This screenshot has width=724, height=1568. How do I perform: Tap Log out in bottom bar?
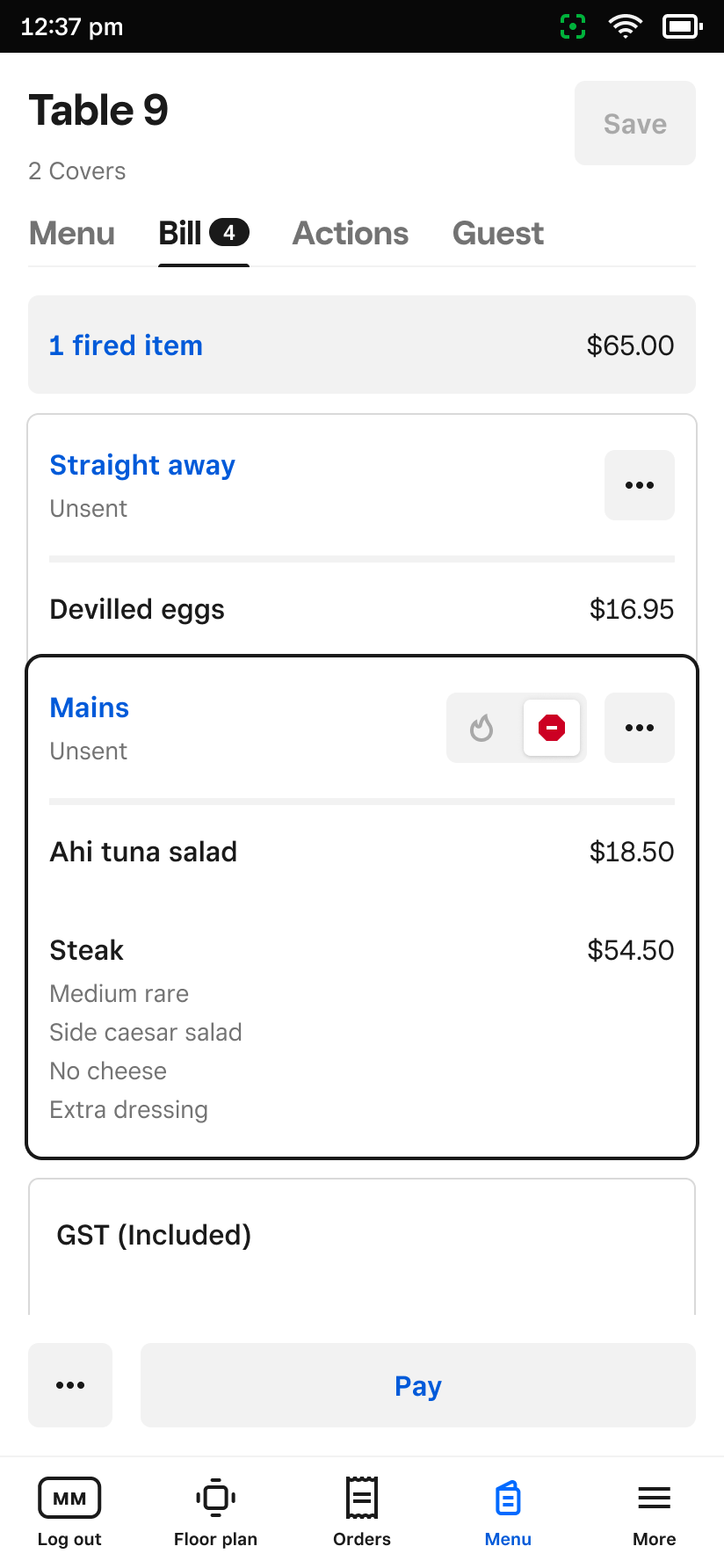(x=69, y=1512)
